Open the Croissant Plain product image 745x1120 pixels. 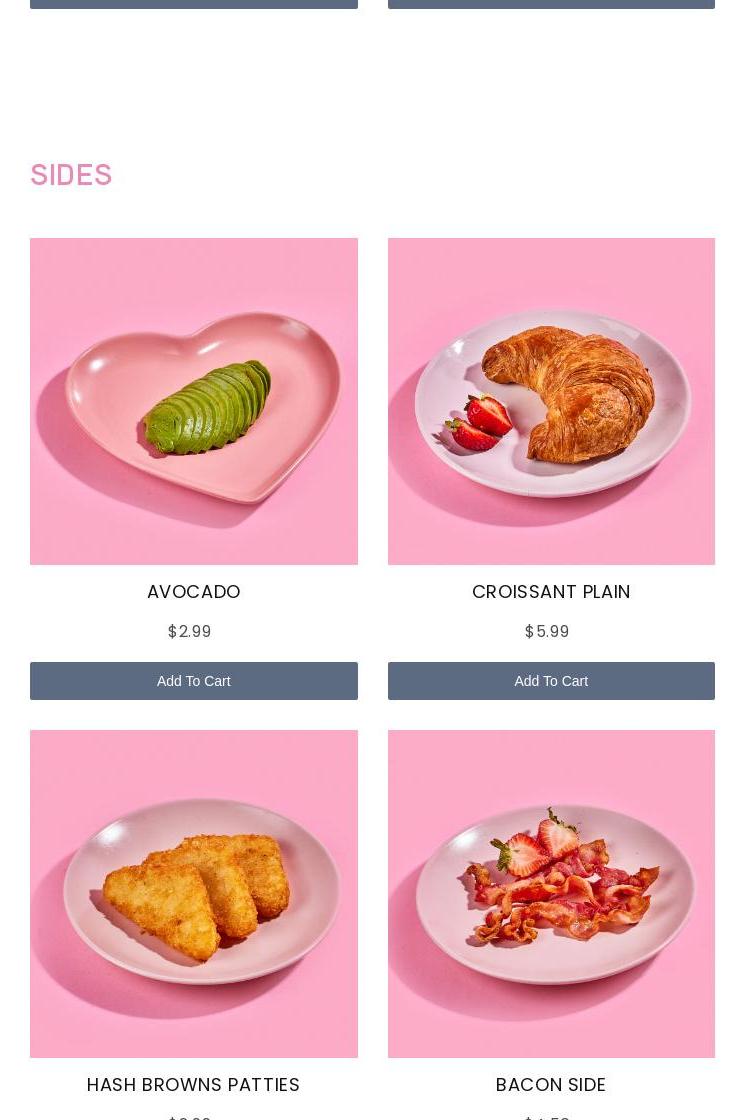pos(551,401)
